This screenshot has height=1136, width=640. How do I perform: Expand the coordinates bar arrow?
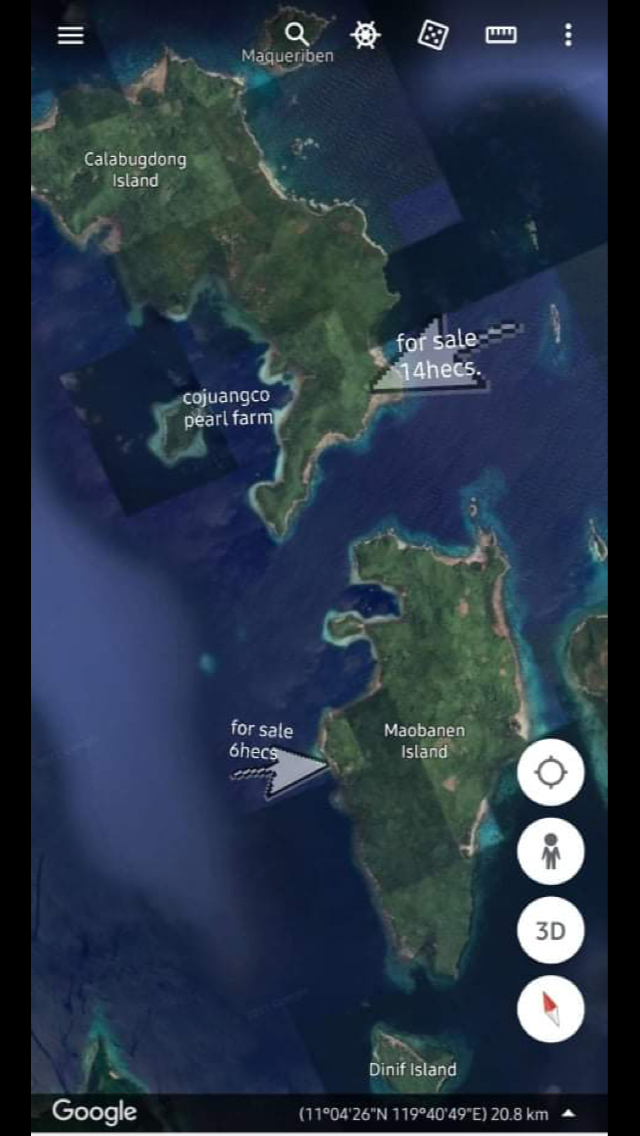[x=568, y=1113]
